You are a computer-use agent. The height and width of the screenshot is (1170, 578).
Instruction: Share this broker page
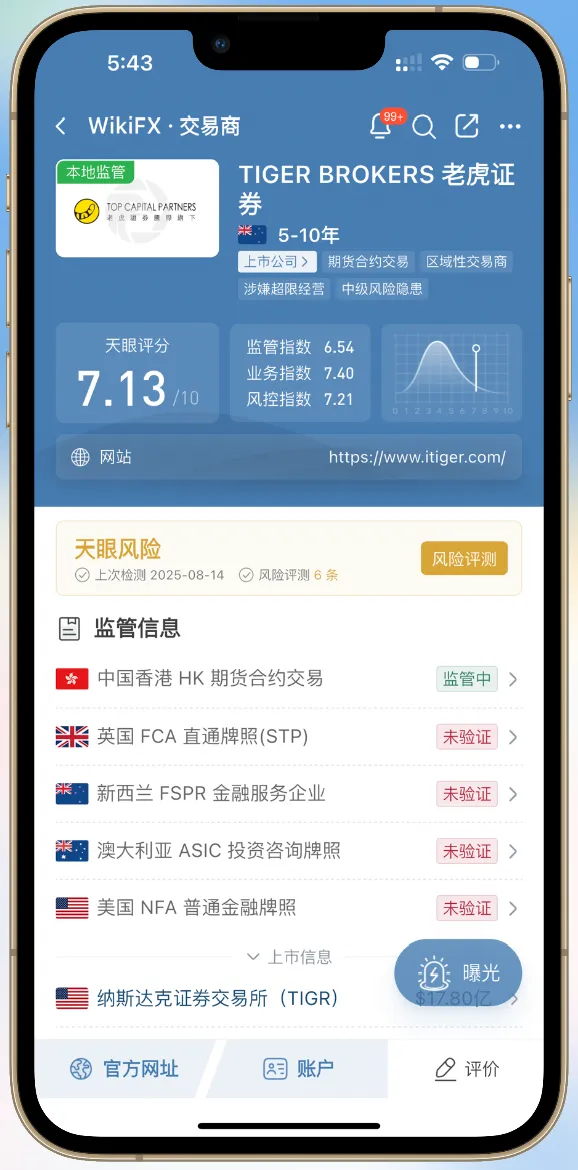[x=467, y=126]
